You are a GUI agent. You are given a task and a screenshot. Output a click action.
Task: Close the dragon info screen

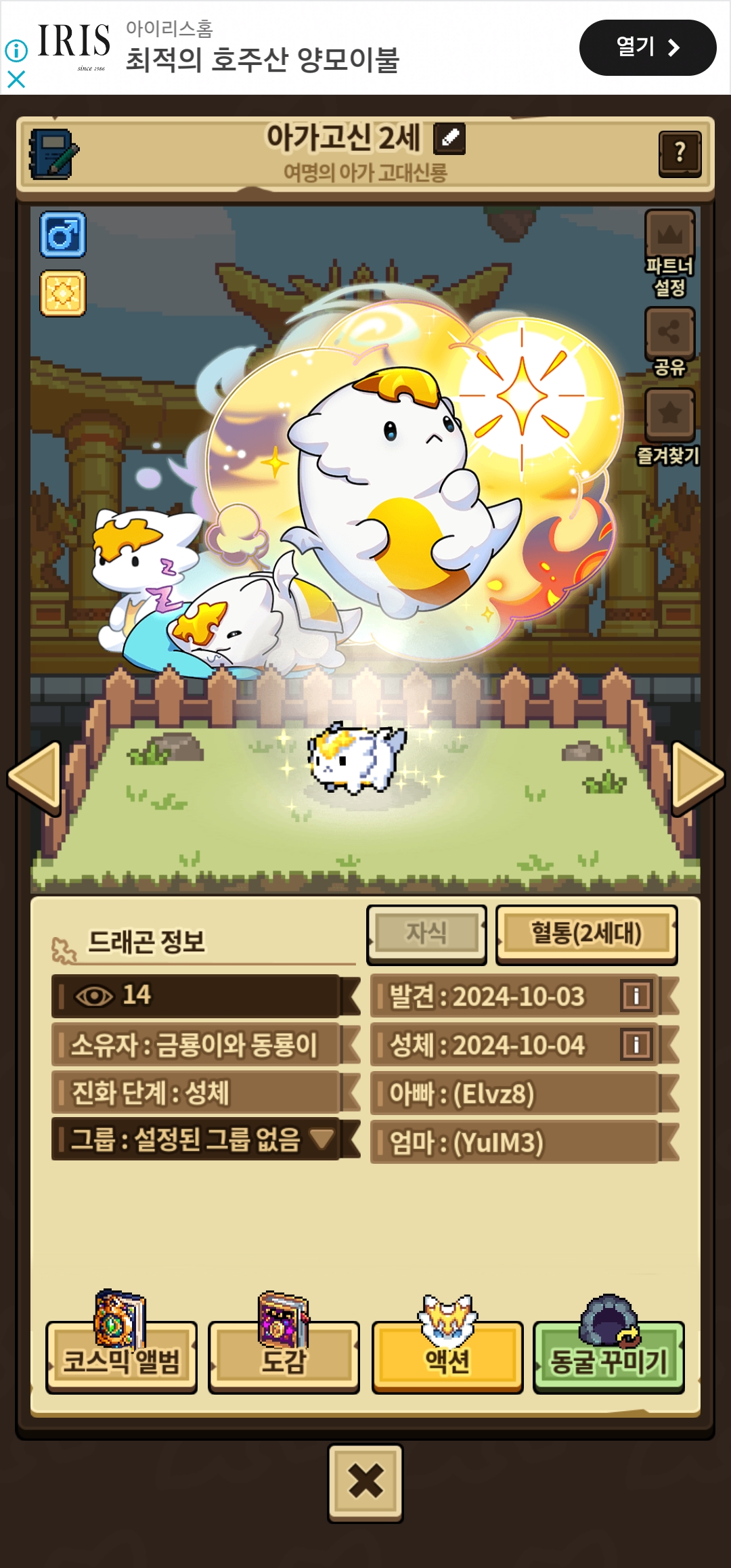click(x=365, y=1483)
